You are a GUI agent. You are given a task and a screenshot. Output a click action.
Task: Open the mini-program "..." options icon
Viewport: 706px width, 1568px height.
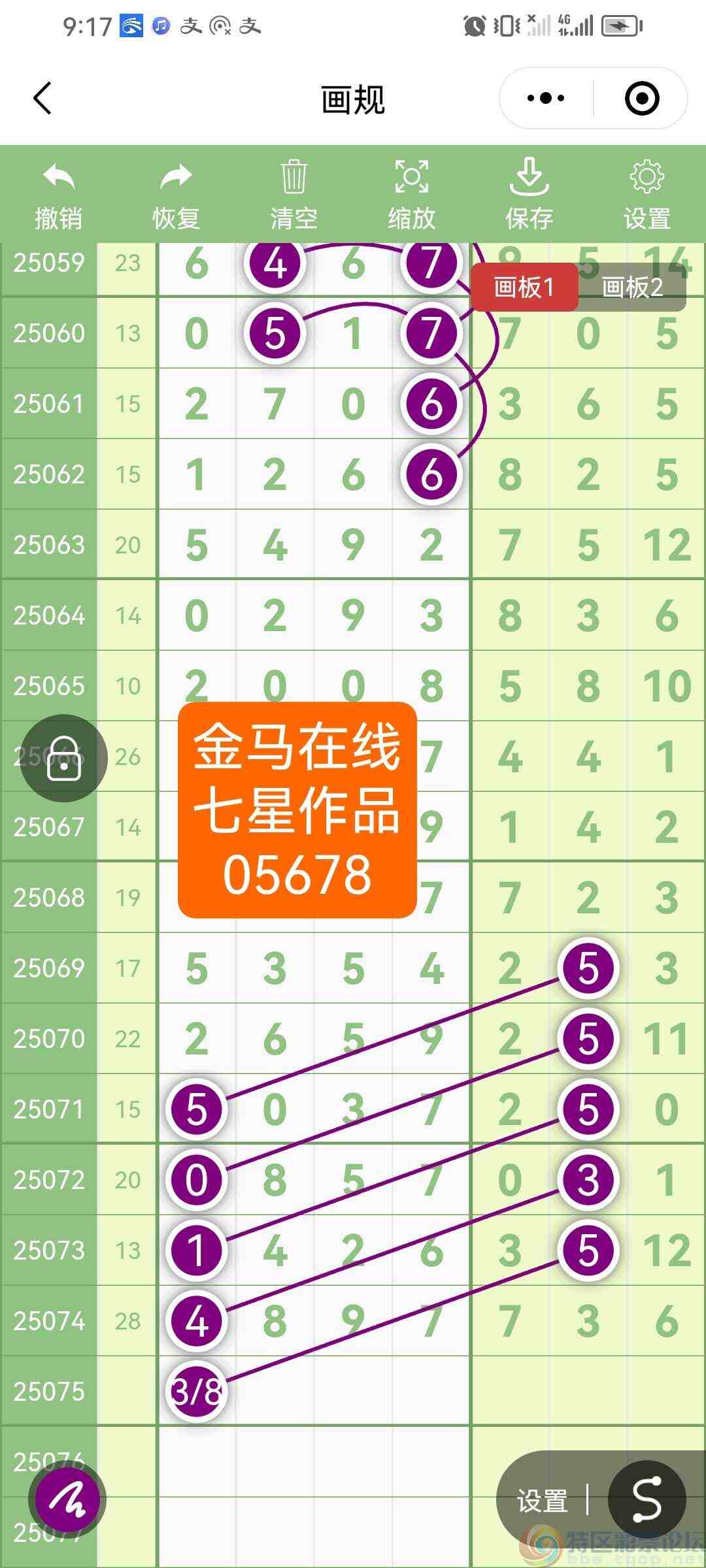pos(546,97)
